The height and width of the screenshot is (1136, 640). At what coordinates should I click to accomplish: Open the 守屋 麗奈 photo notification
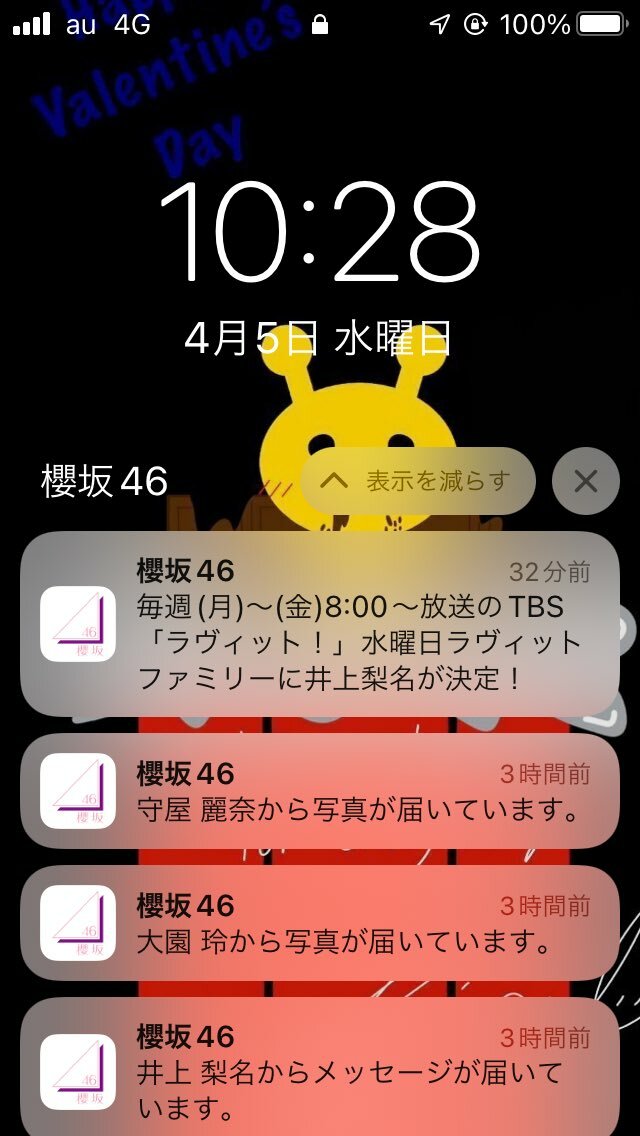(319, 792)
